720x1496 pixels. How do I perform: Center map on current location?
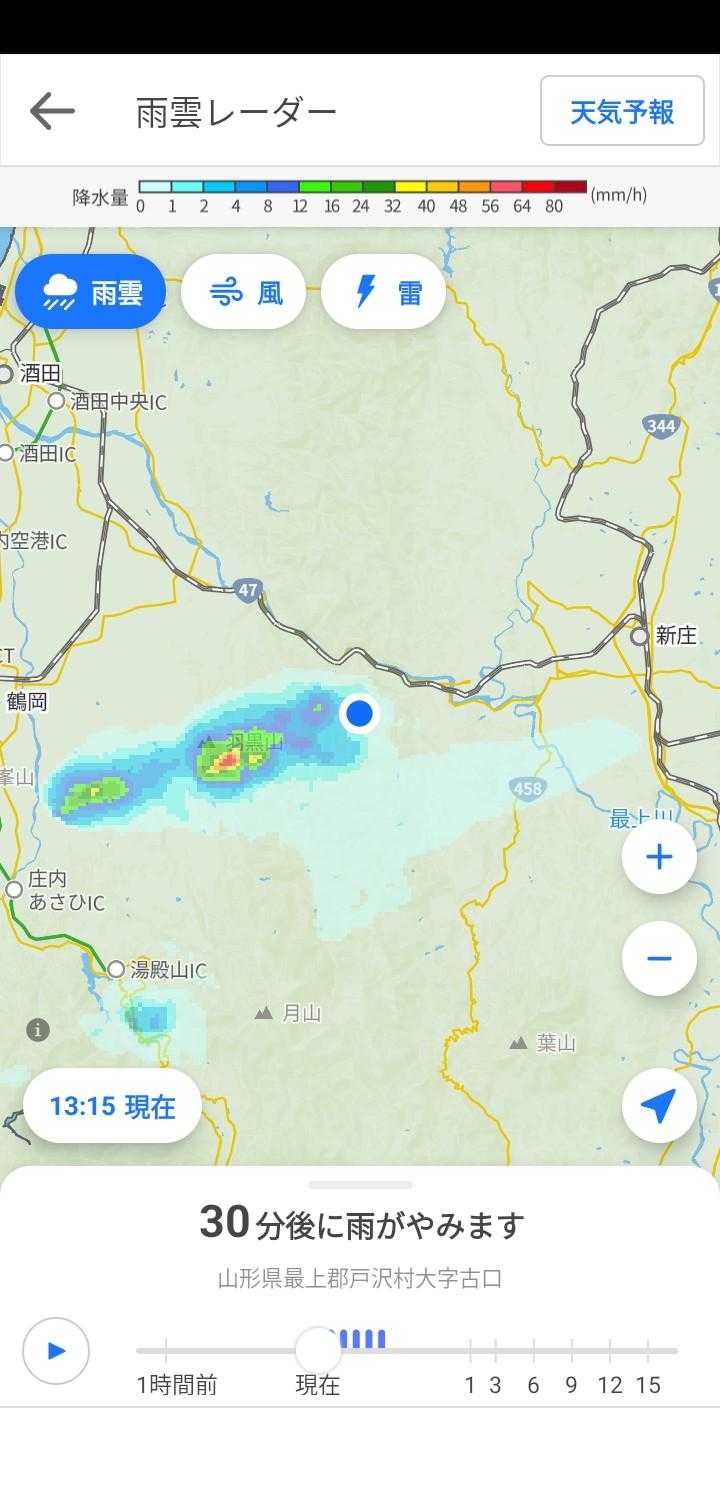[659, 1105]
